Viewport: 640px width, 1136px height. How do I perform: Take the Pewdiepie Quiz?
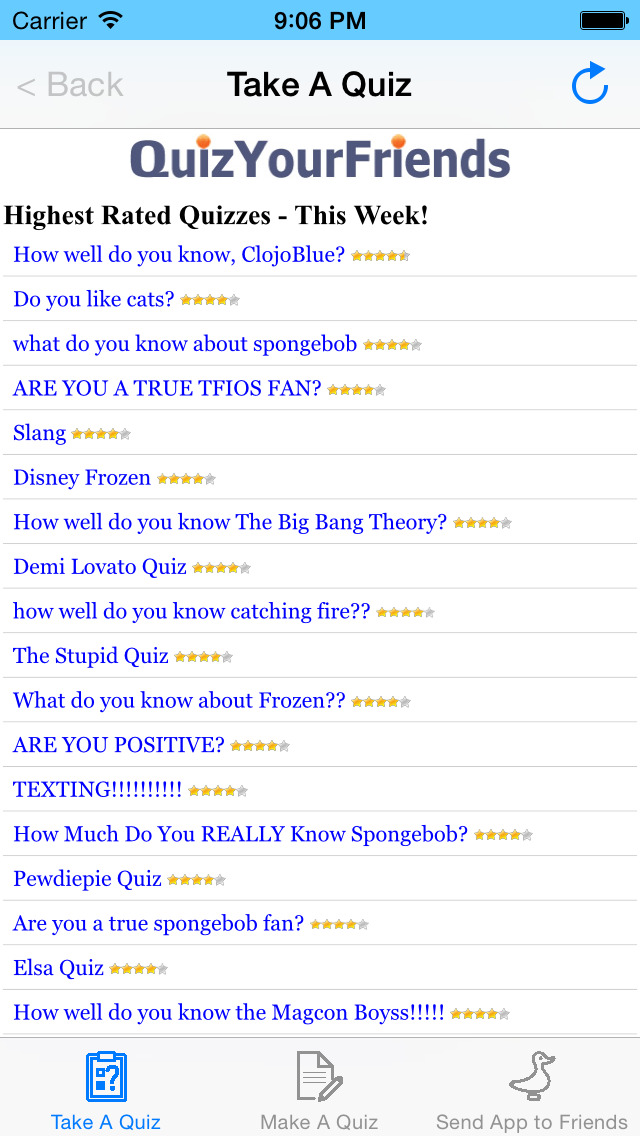click(x=87, y=879)
